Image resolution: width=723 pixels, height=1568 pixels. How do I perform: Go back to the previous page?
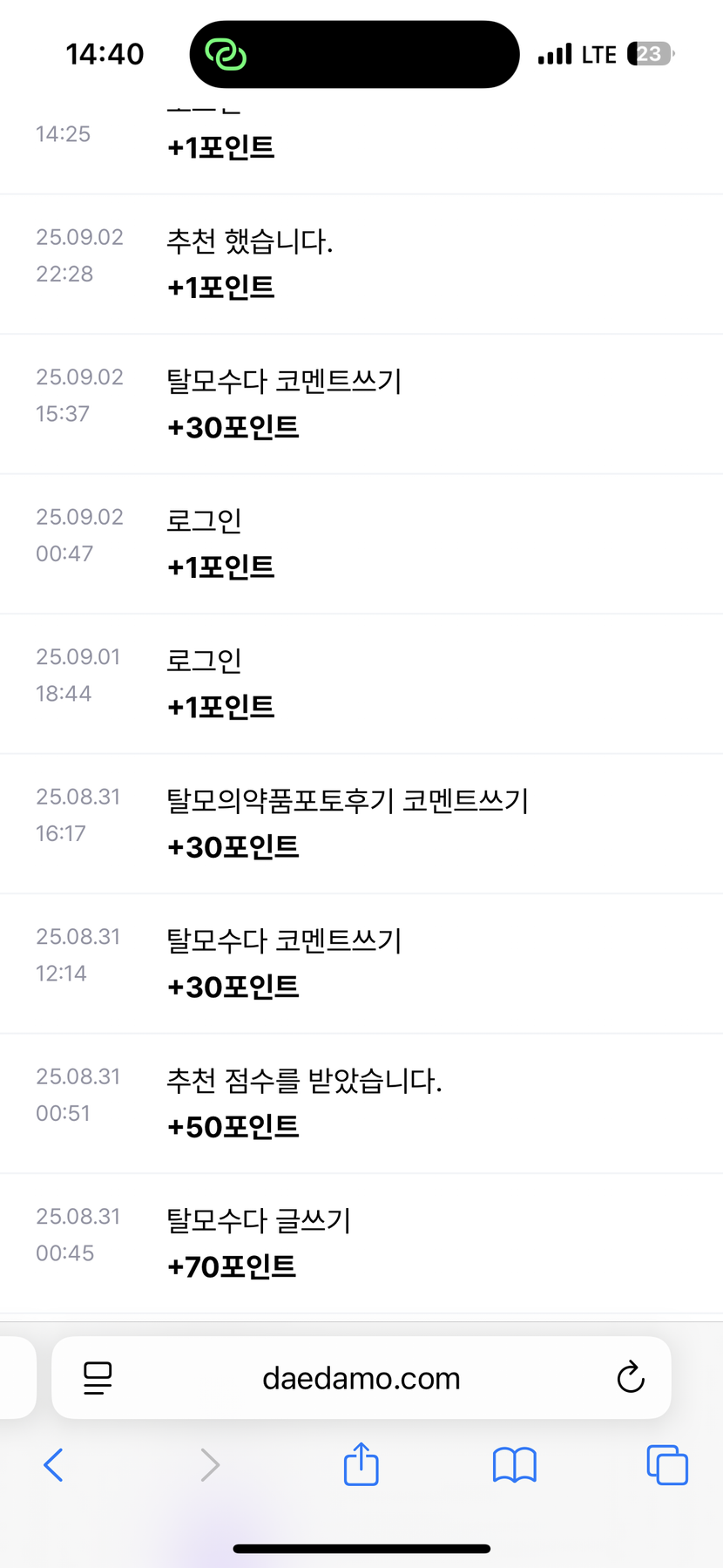pyautogui.click(x=54, y=1465)
